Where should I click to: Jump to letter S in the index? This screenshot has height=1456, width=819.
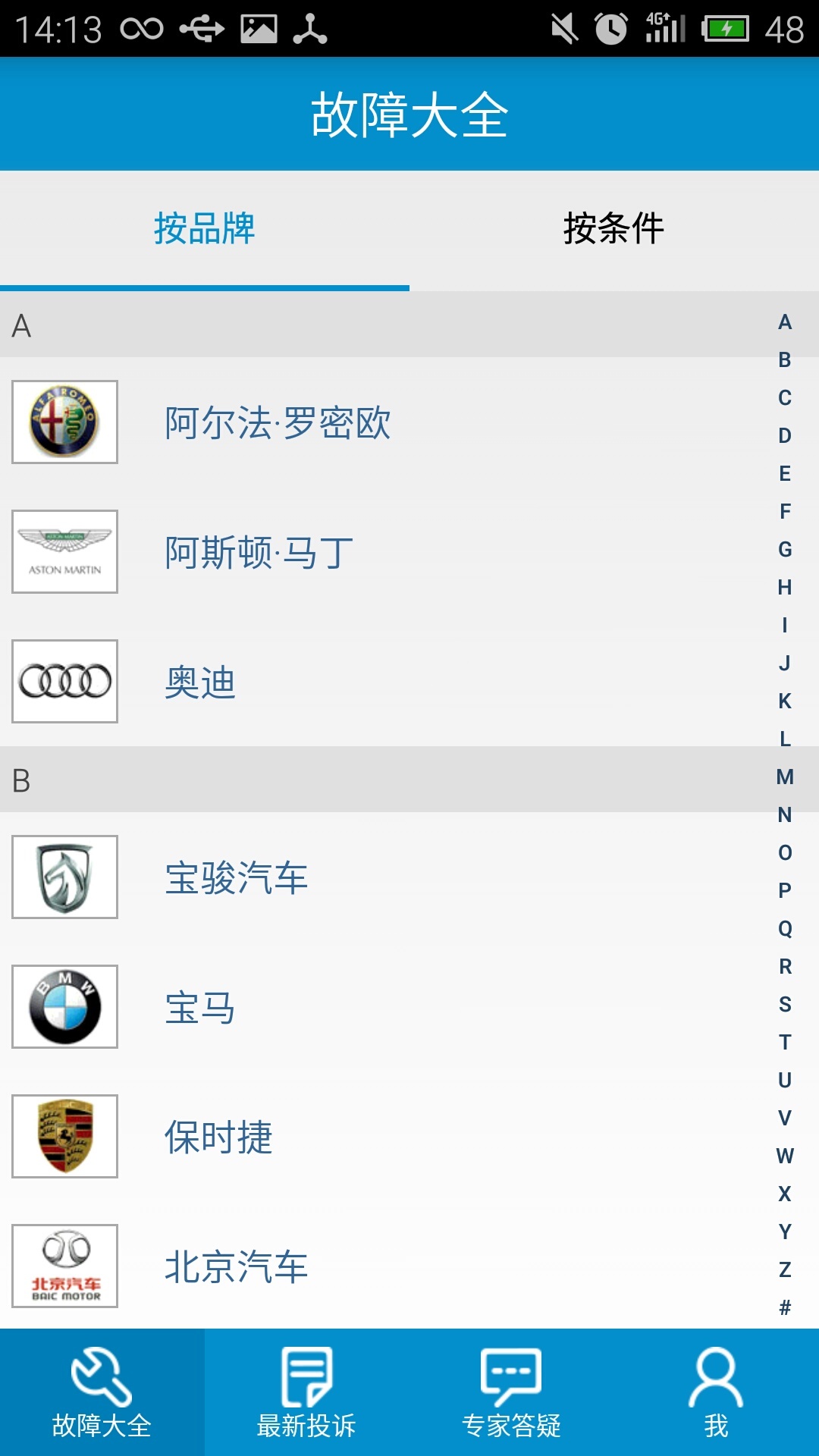coord(785,1004)
